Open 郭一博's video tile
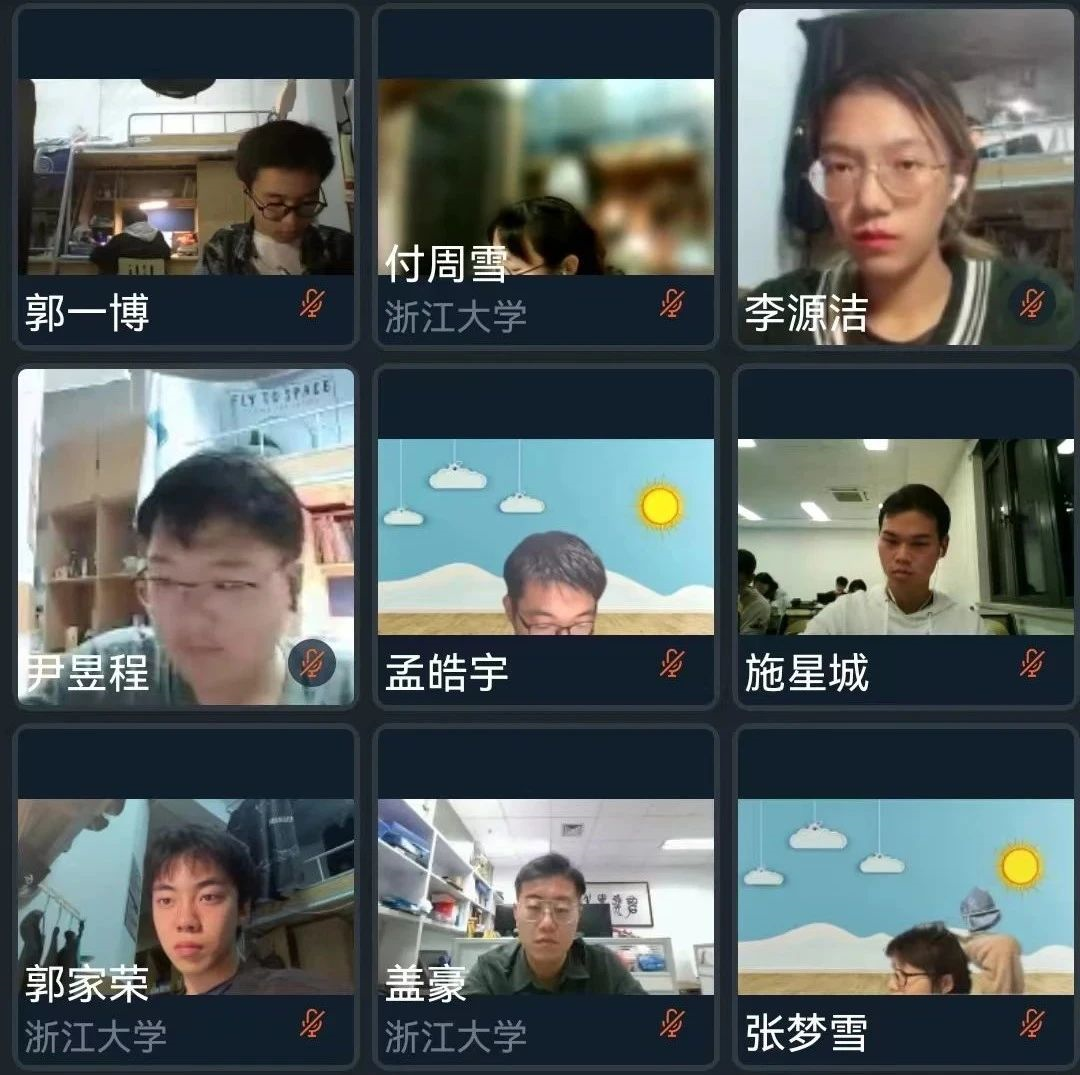This screenshot has width=1080, height=1075. (186, 177)
